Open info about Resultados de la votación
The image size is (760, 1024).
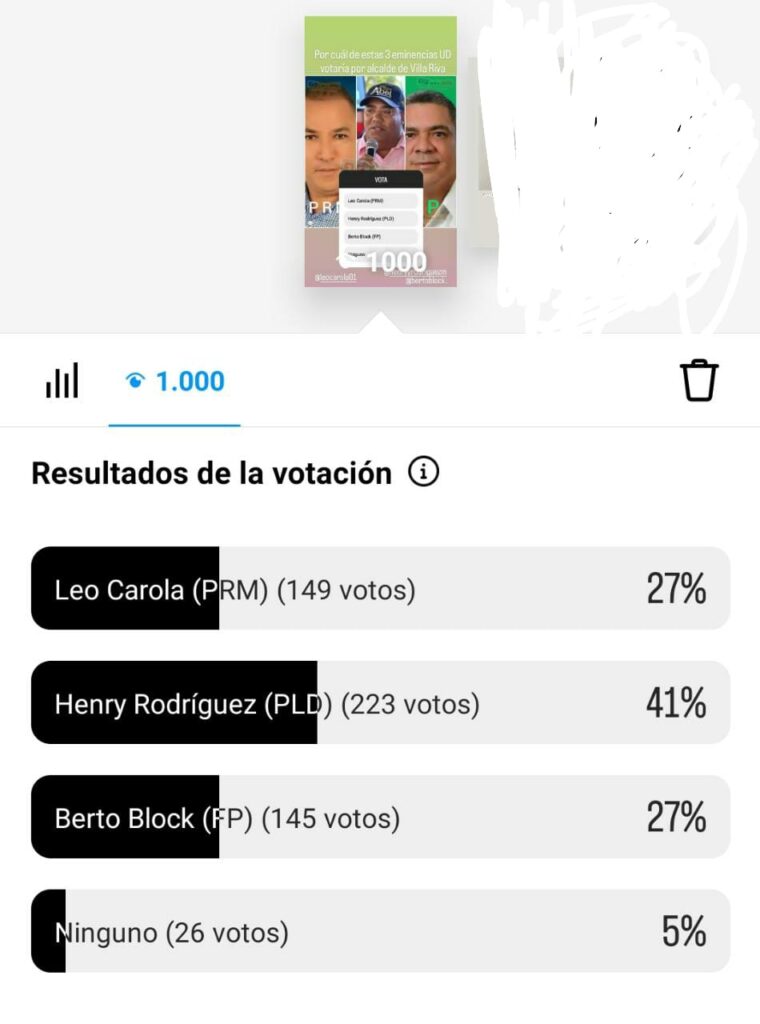click(423, 472)
